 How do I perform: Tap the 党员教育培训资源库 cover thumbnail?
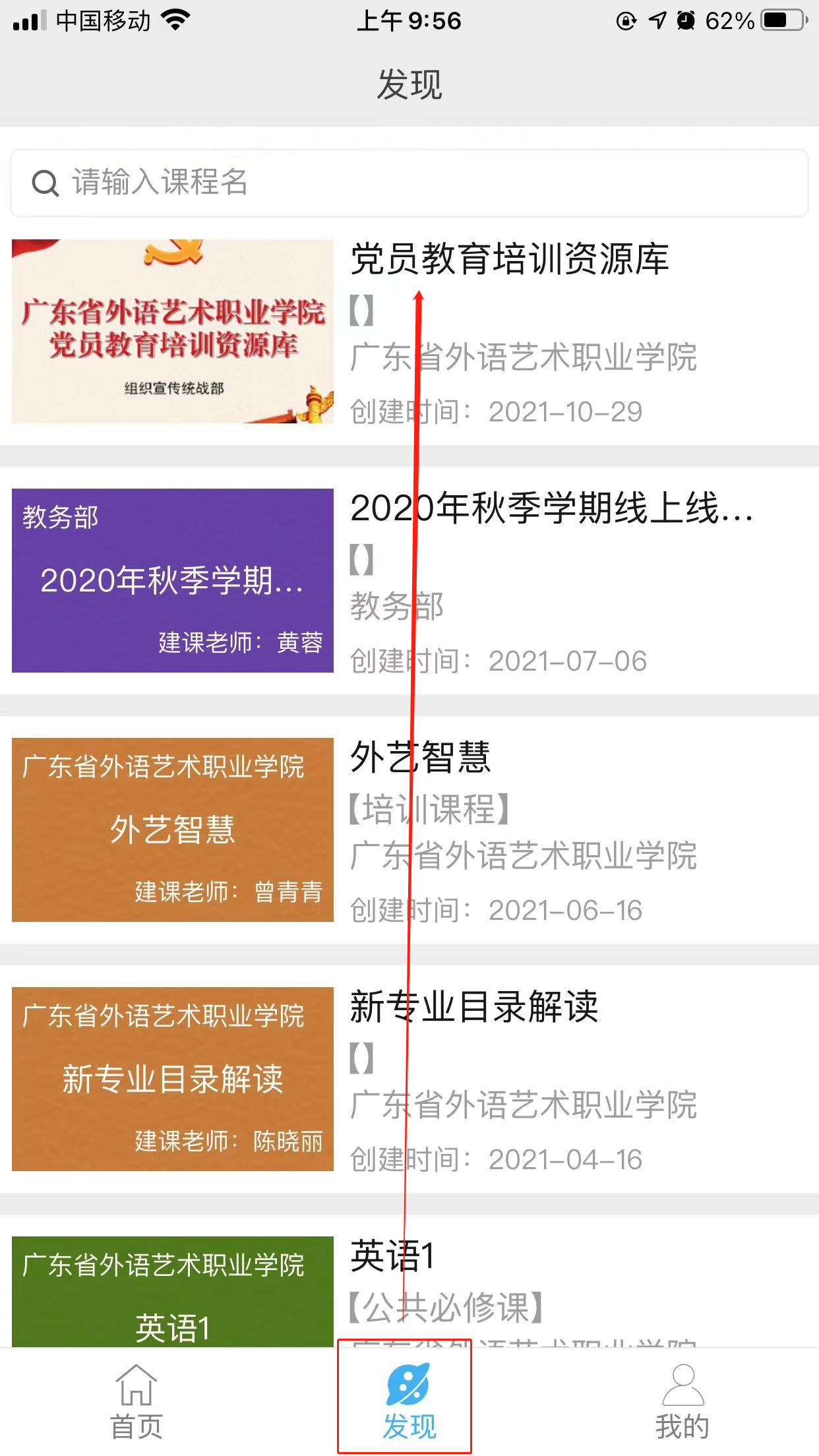pos(173,332)
